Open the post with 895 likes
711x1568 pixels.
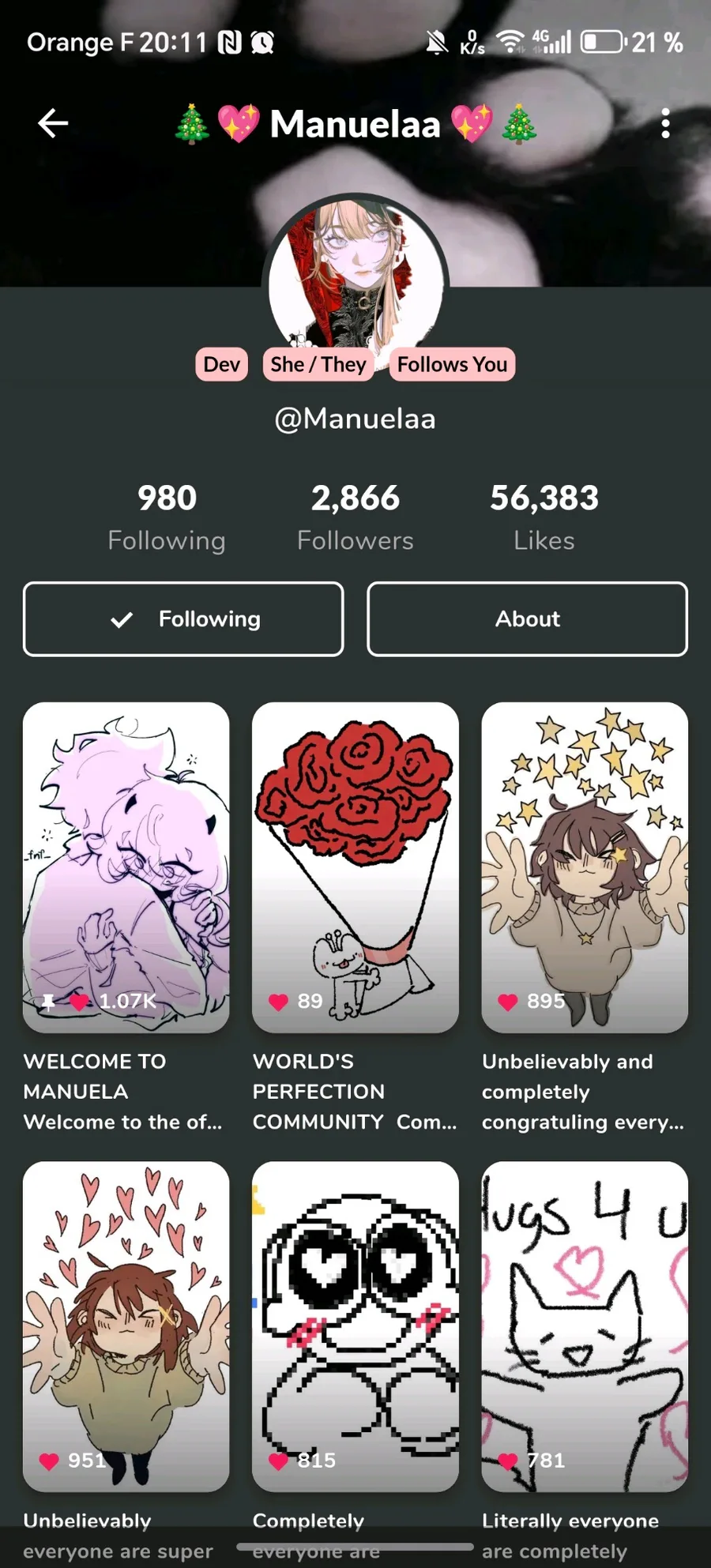coord(585,867)
